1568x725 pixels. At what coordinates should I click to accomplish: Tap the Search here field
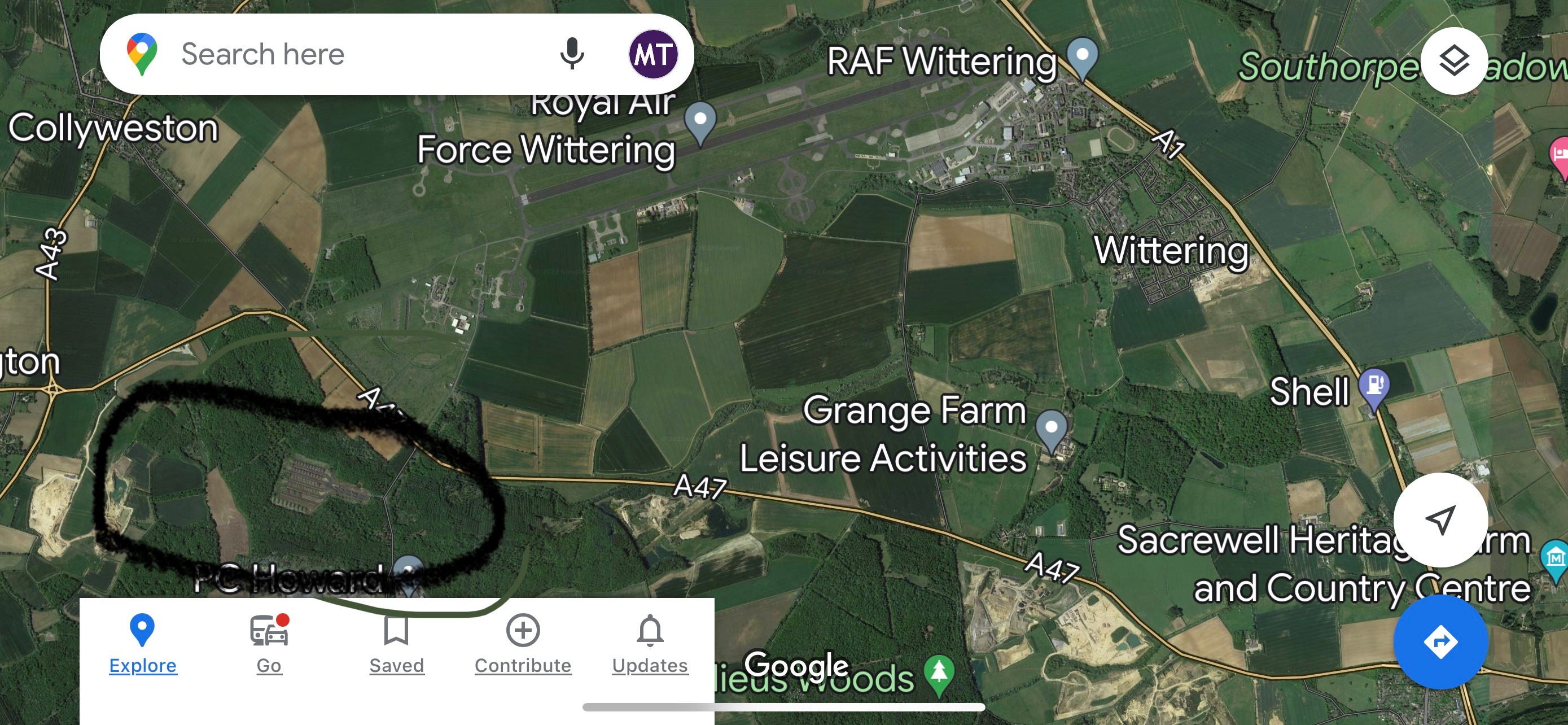[x=341, y=55]
